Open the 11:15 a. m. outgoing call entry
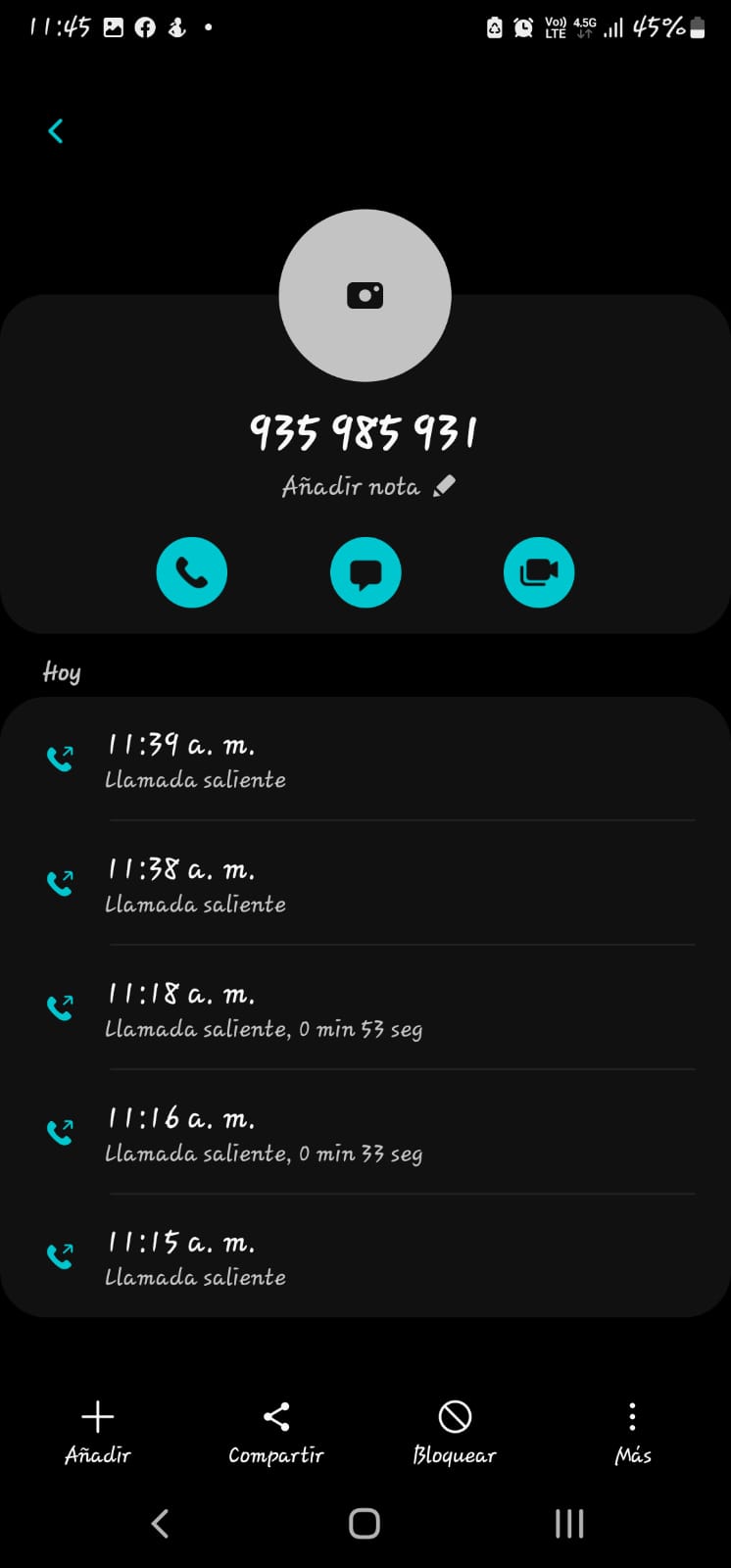This screenshot has width=731, height=1568. (365, 1255)
